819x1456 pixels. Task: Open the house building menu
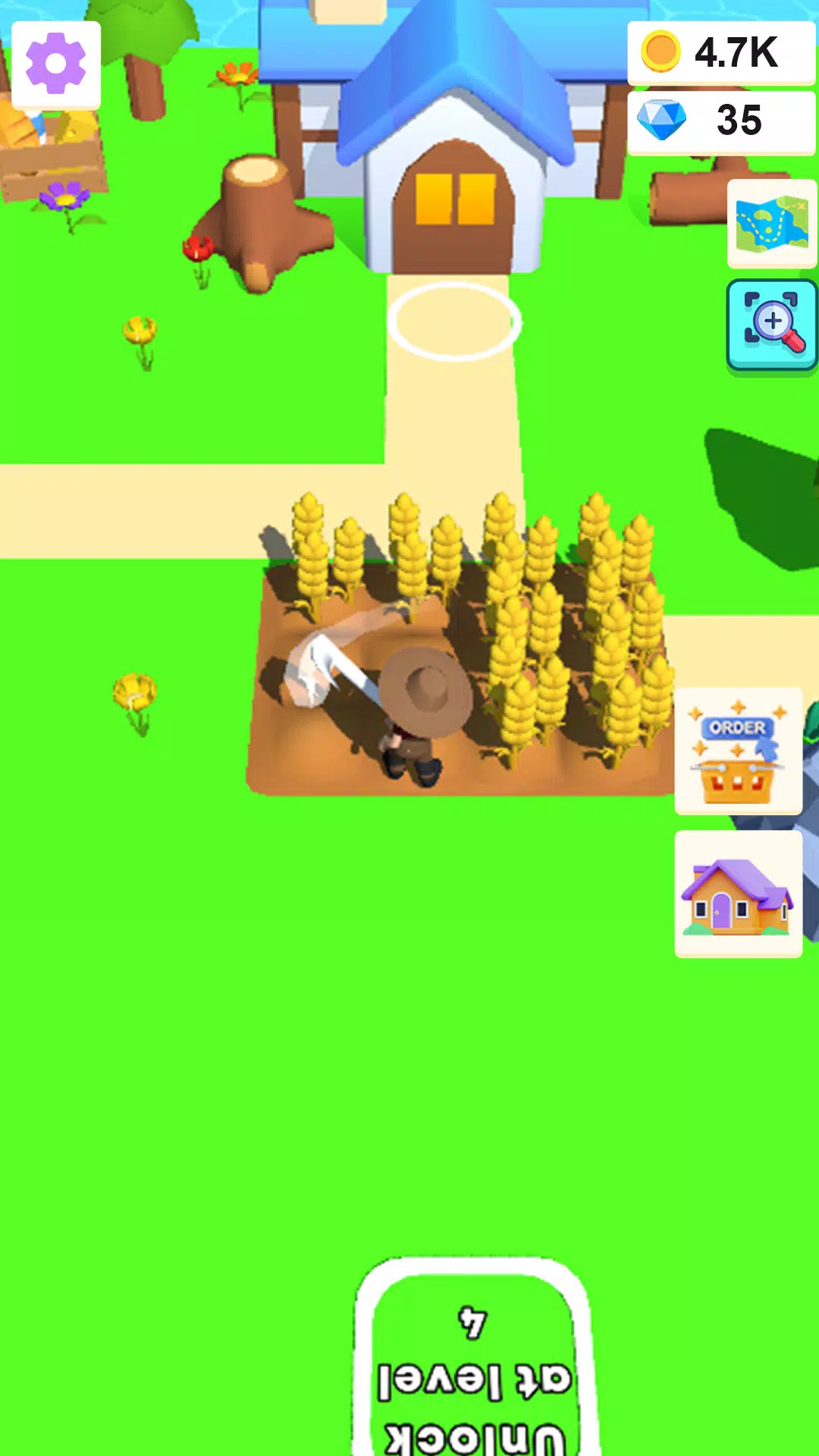(738, 893)
